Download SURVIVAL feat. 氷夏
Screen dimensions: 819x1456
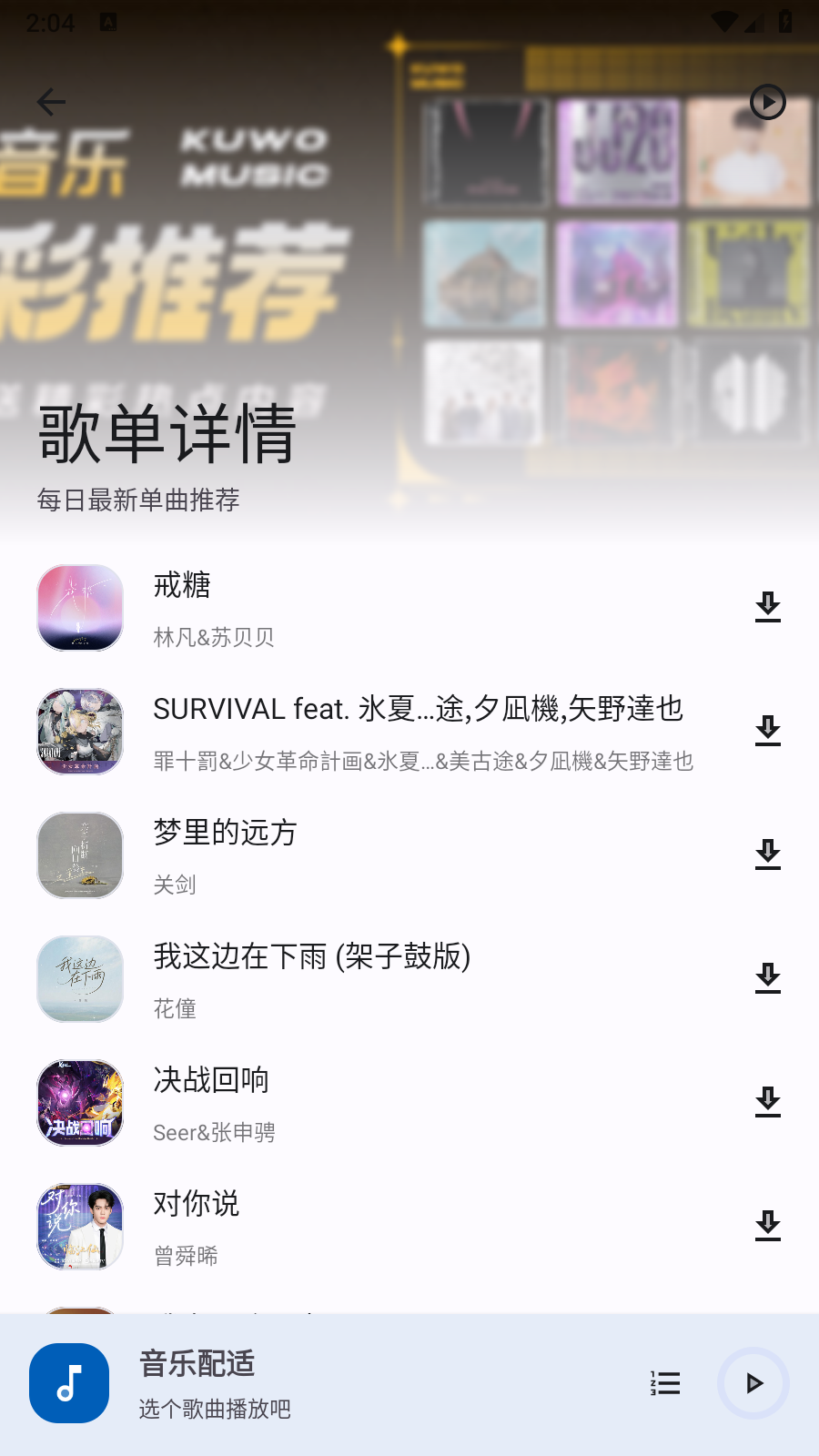[768, 731]
